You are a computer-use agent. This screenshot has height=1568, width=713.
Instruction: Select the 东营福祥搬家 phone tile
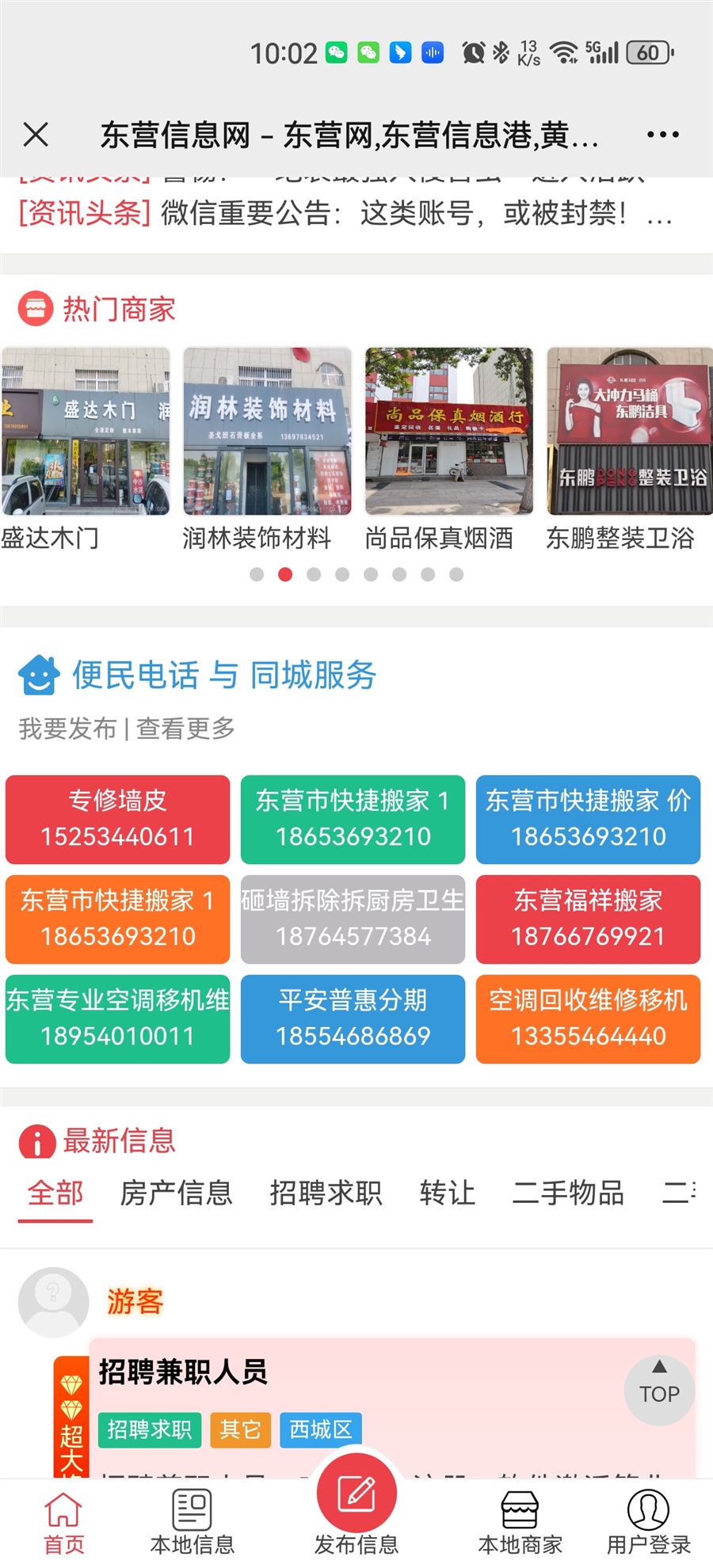point(588,919)
